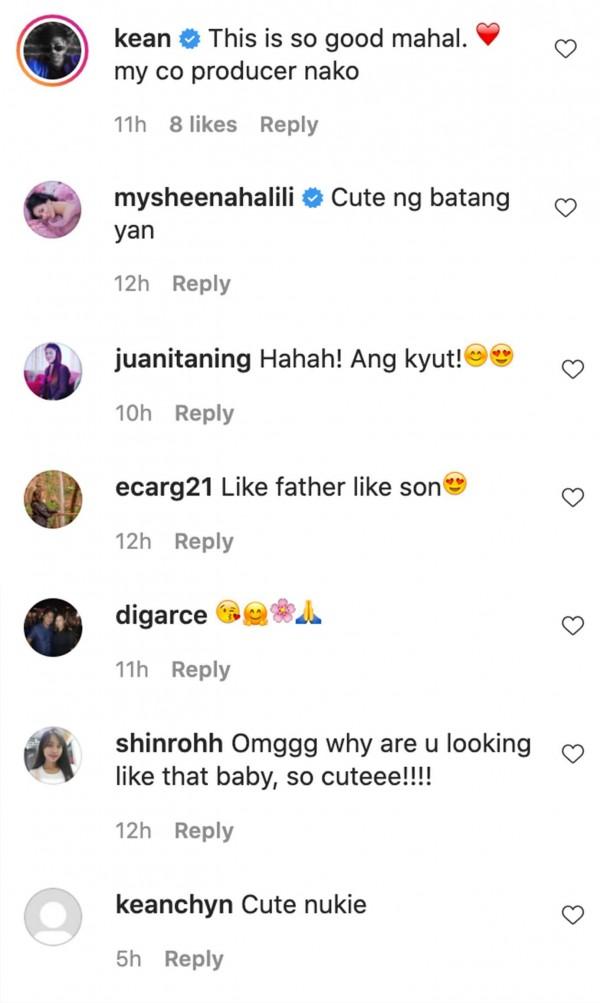Image resolution: width=600 pixels, height=1003 pixels.
Task: Visit digarce's profile from username
Action: point(161,615)
